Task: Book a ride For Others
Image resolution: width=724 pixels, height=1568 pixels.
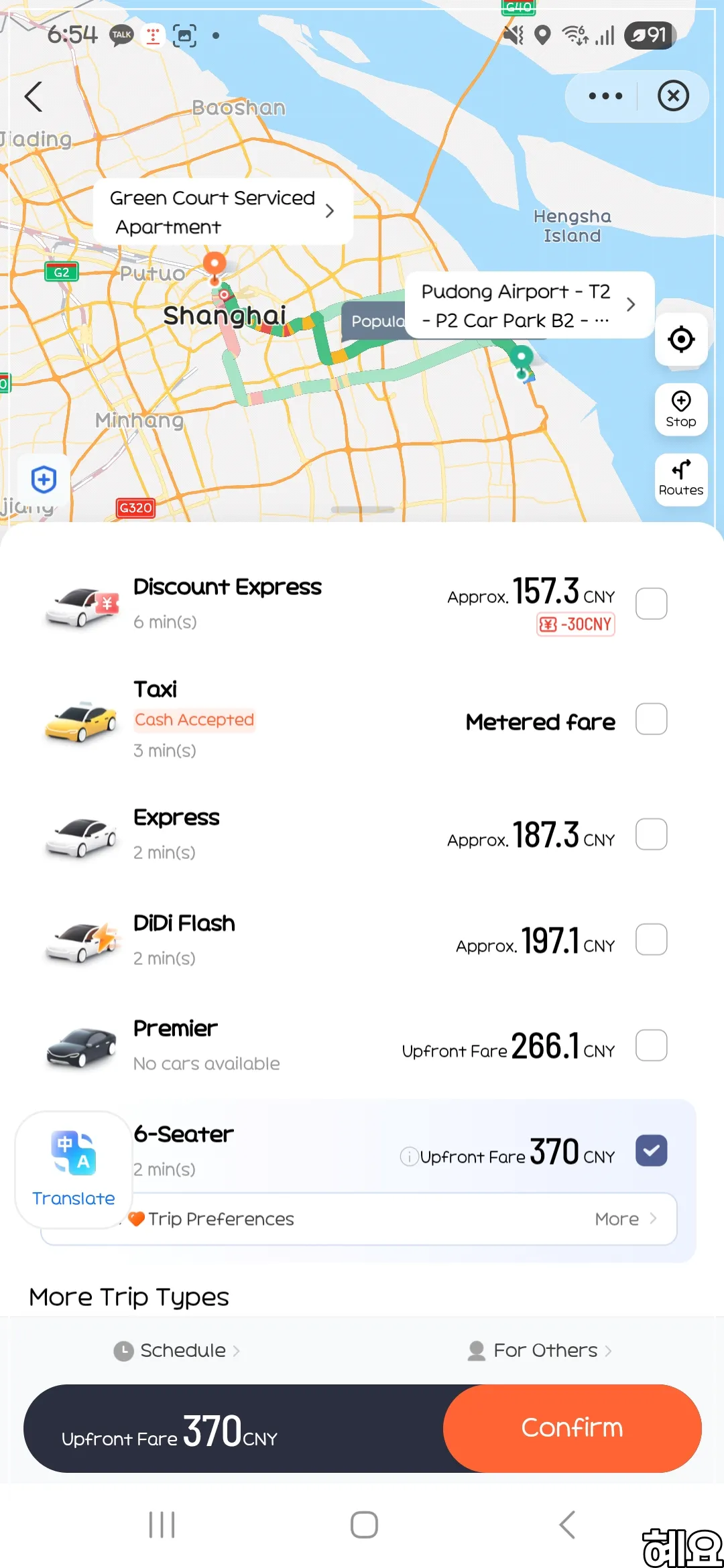Action: pyautogui.click(x=540, y=1350)
